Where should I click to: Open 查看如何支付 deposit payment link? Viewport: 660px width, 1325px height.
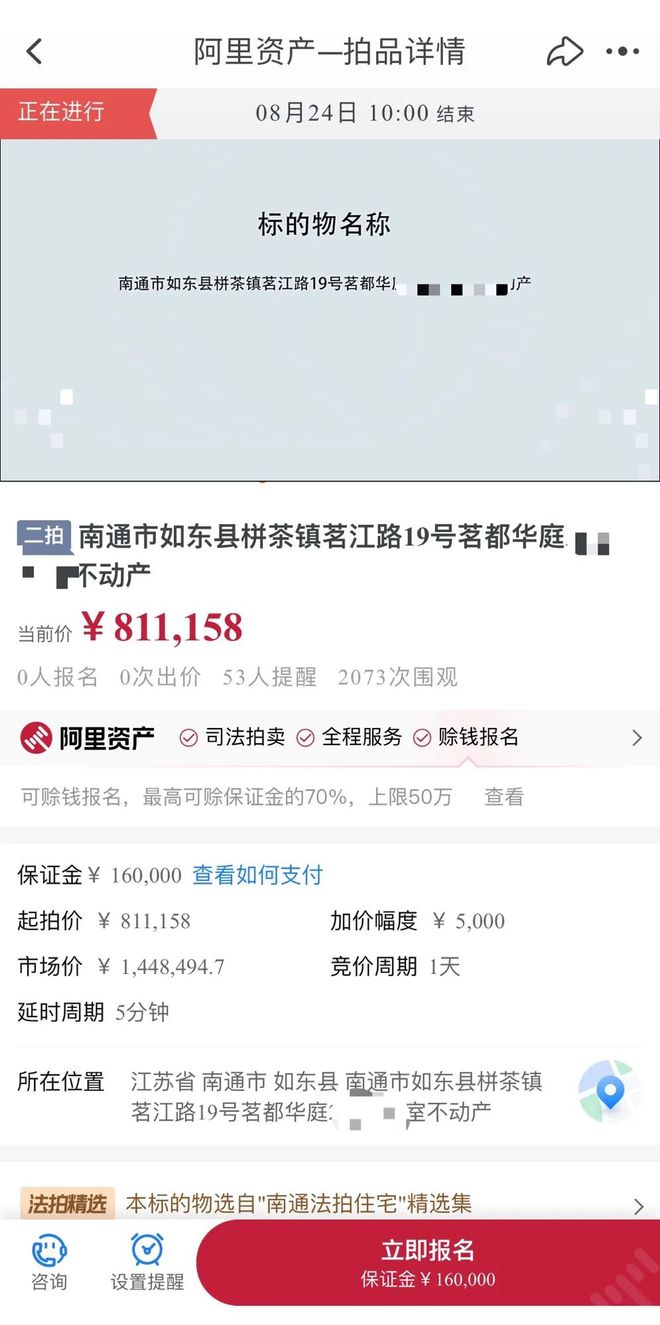(258, 875)
